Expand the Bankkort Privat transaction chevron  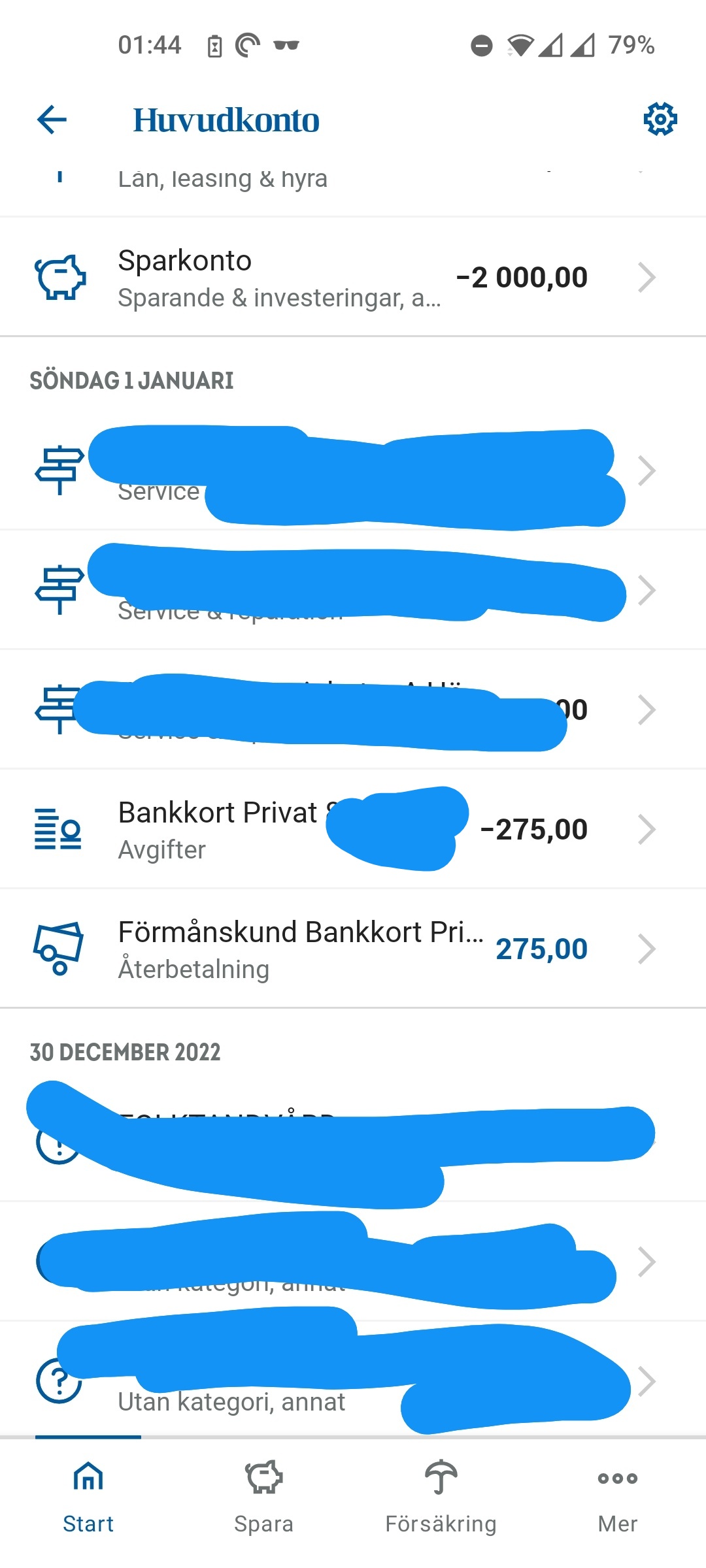coord(647,828)
